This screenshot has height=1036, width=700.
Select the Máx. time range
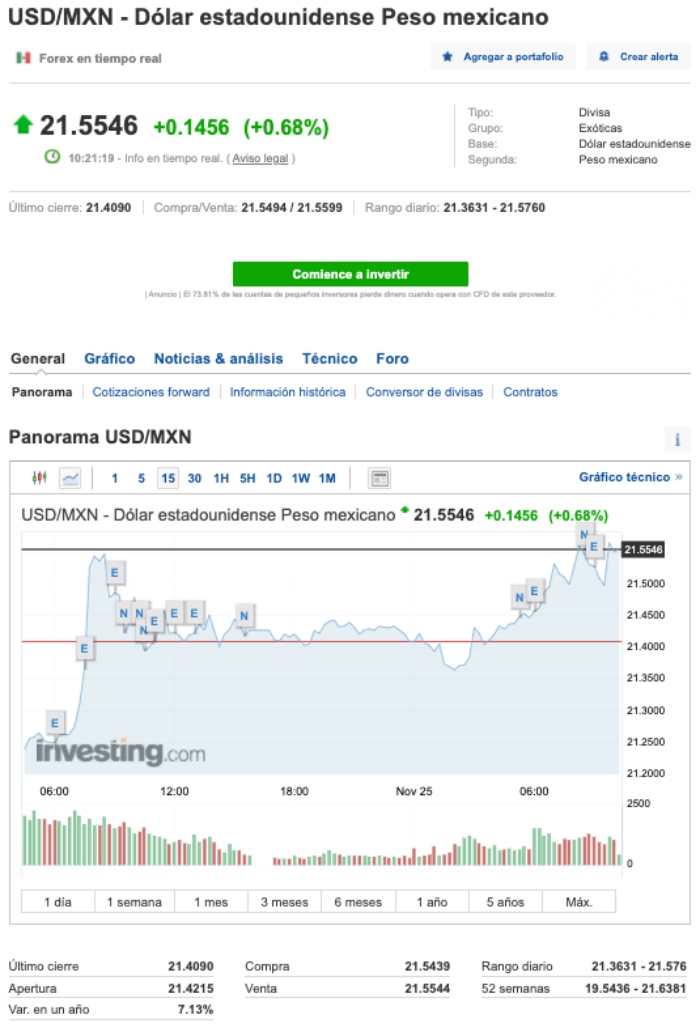tap(579, 902)
